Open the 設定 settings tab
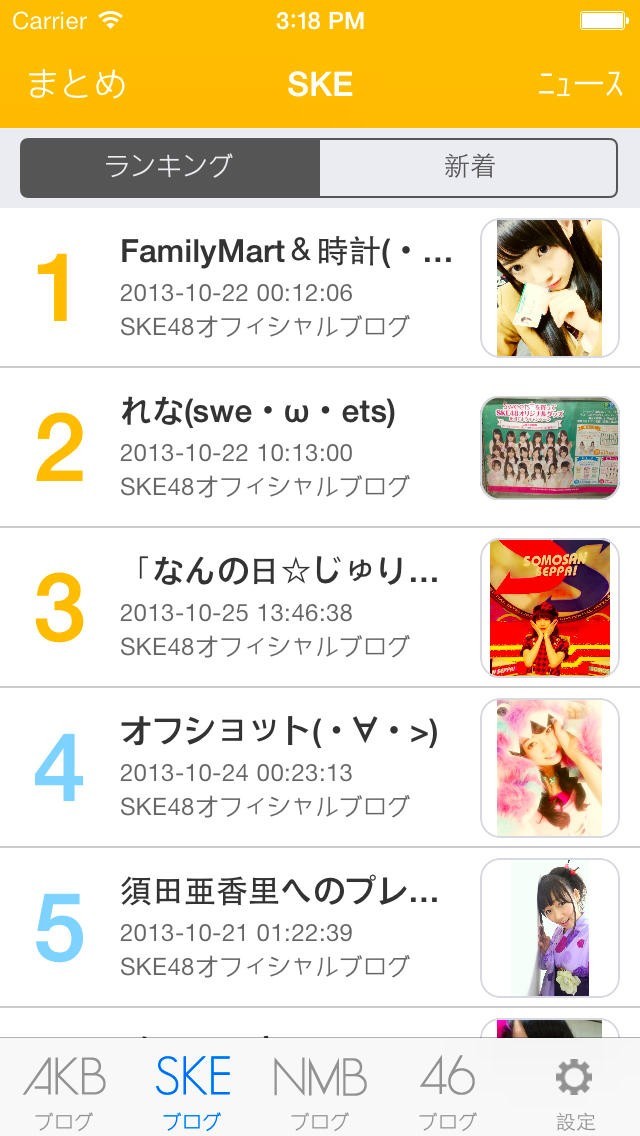Viewport: 640px width, 1136px height. (x=575, y=1090)
